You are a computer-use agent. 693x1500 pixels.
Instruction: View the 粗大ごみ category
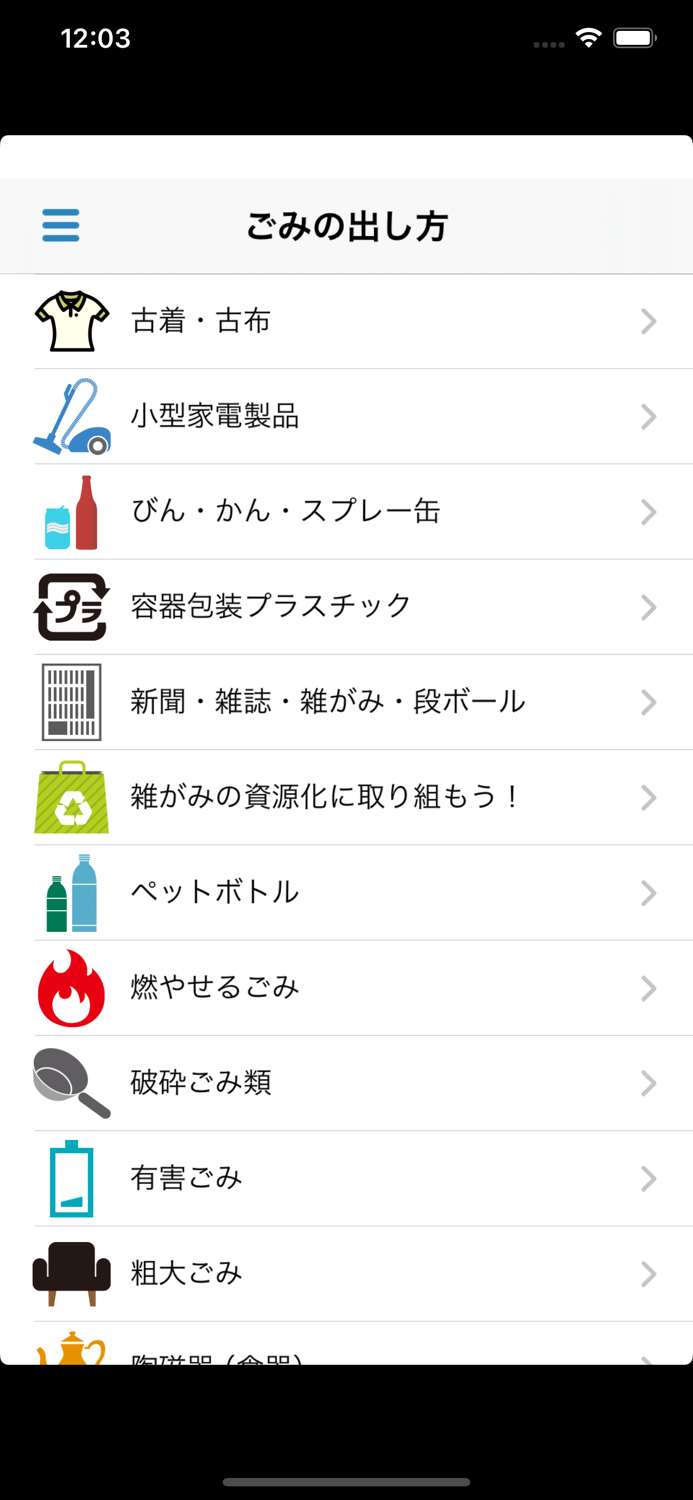pos(346,1274)
